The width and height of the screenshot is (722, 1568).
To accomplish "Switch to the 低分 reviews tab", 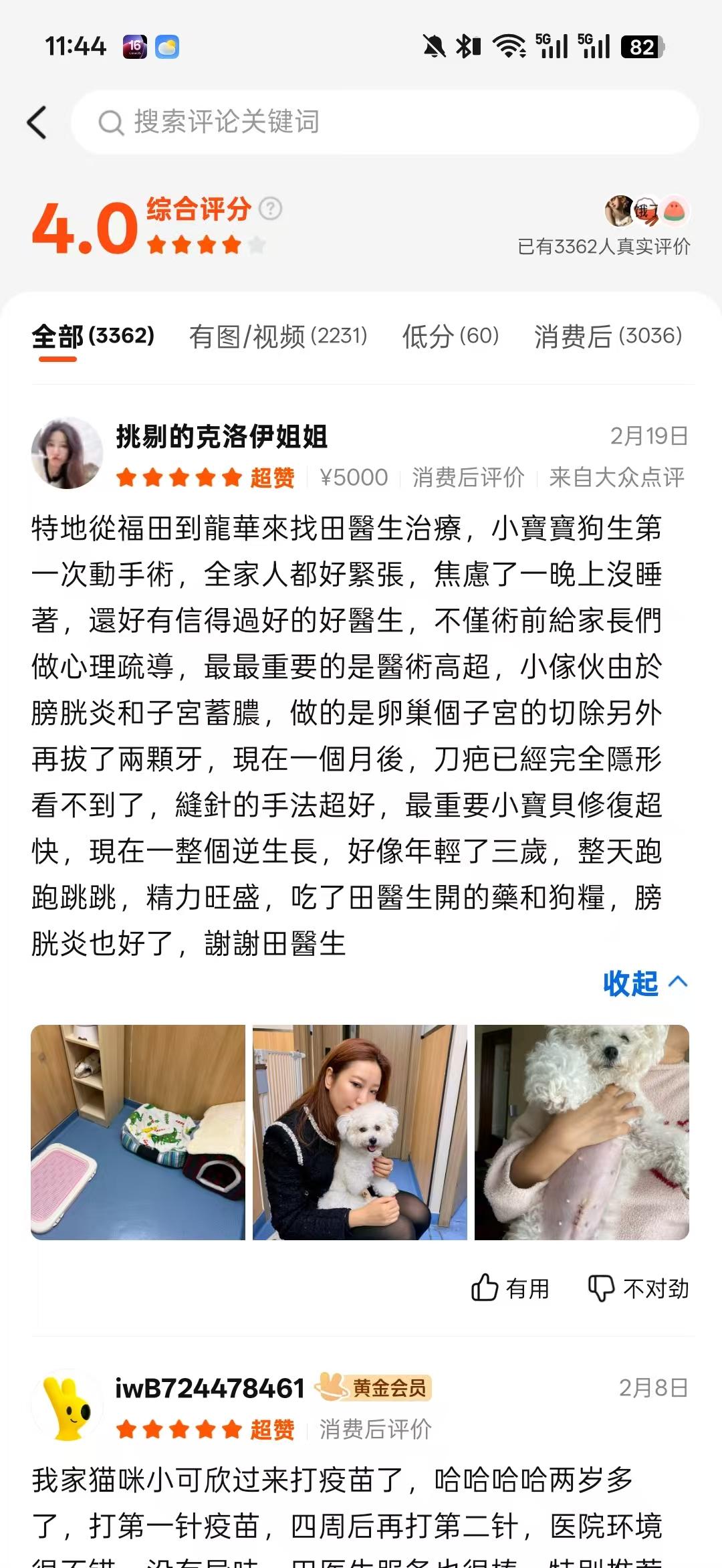I will (x=450, y=336).
